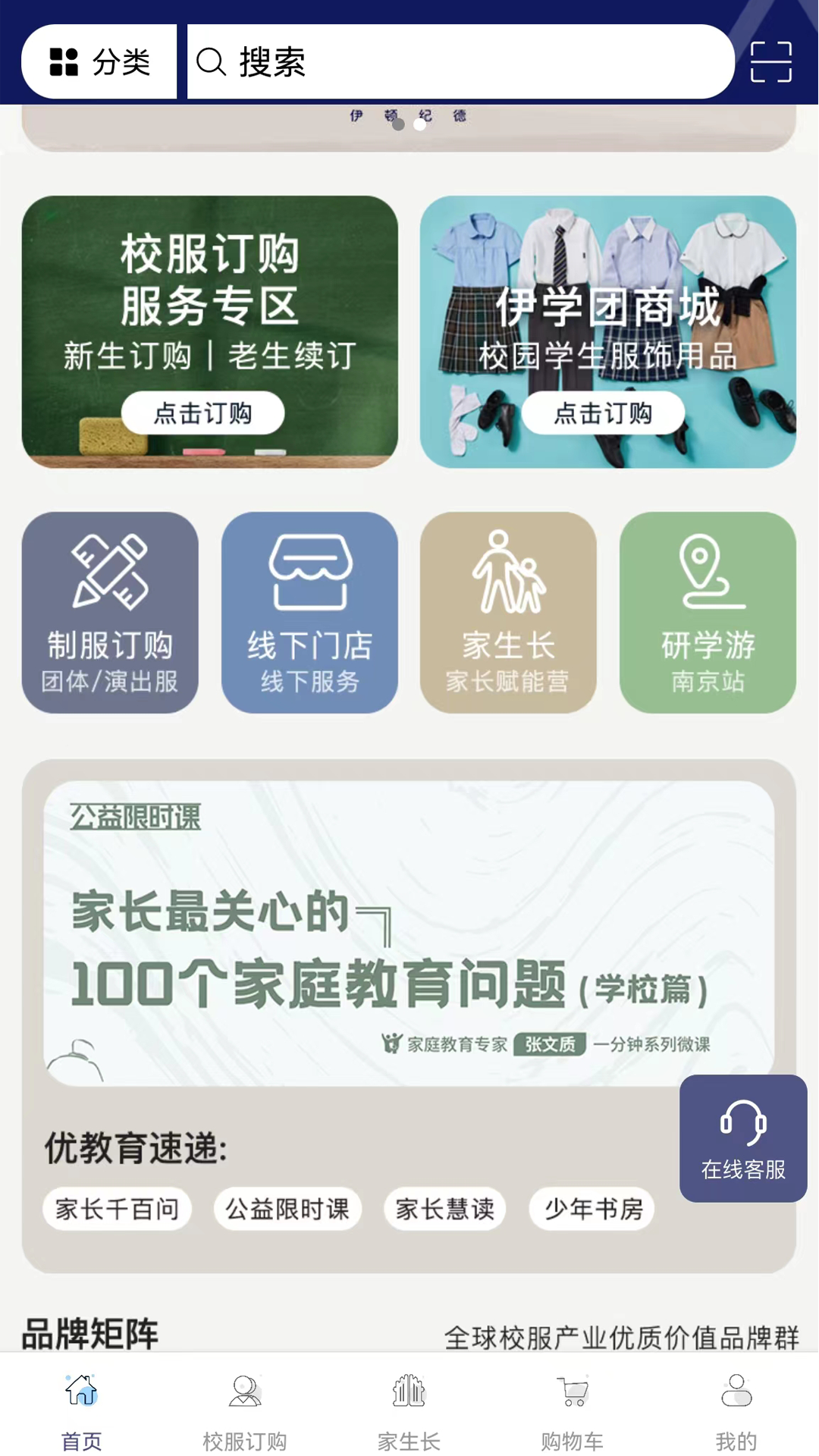Open 线下门店 线下服务 tile
Image resolution: width=819 pixels, height=1456 pixels.
[x=309, y=612]
